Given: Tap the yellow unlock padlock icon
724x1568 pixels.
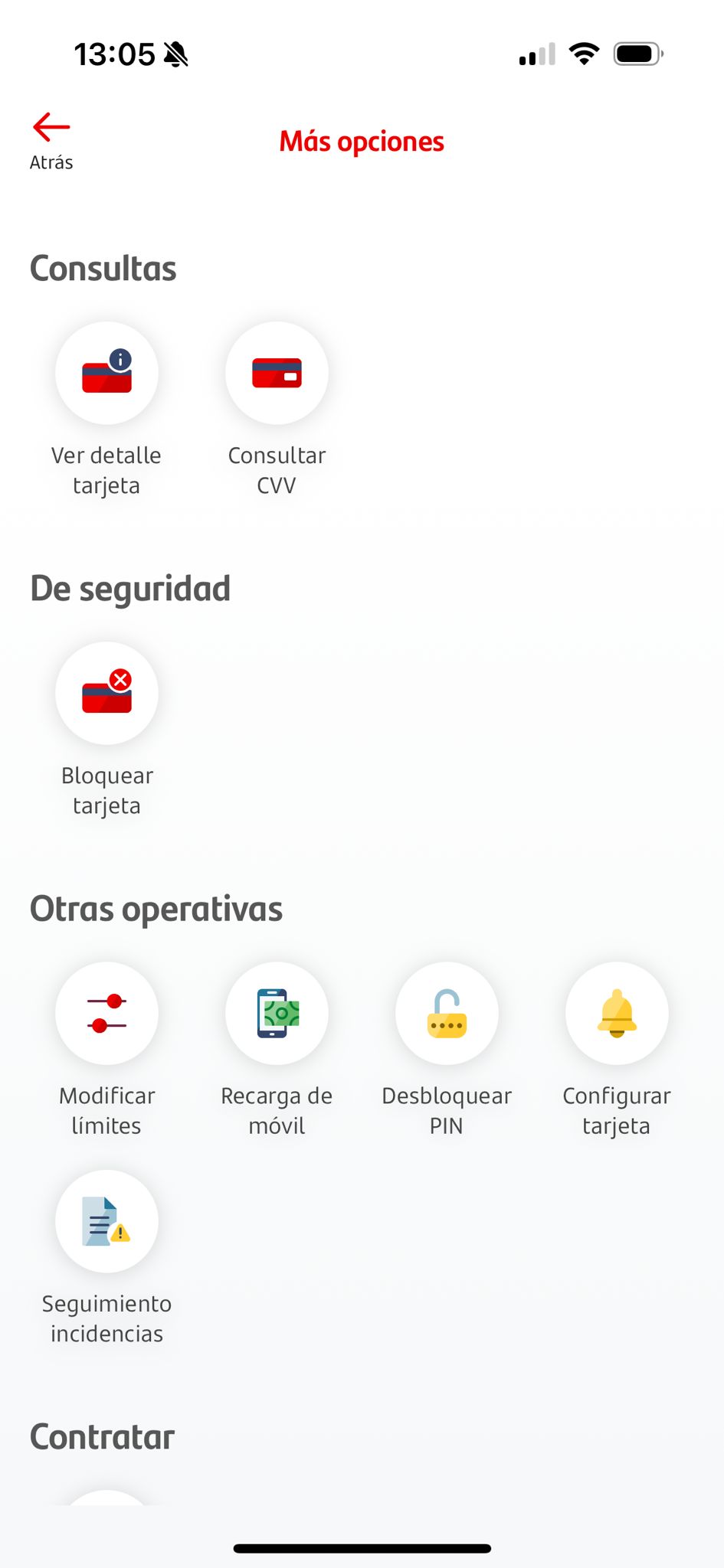Looking at the screenshot, I should pos(447,1013).
